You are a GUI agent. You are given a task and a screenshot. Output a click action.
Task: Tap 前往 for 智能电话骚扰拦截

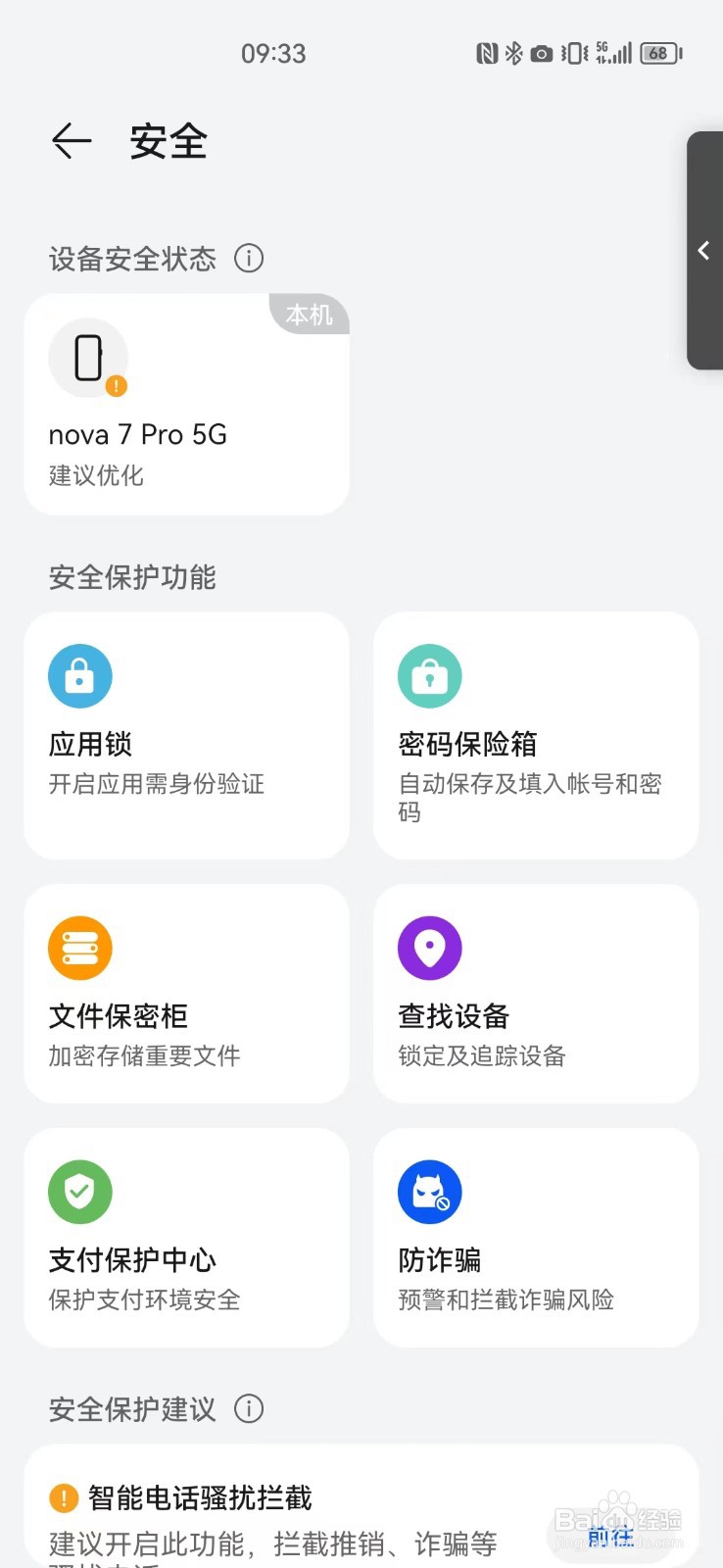point(610,1536)
